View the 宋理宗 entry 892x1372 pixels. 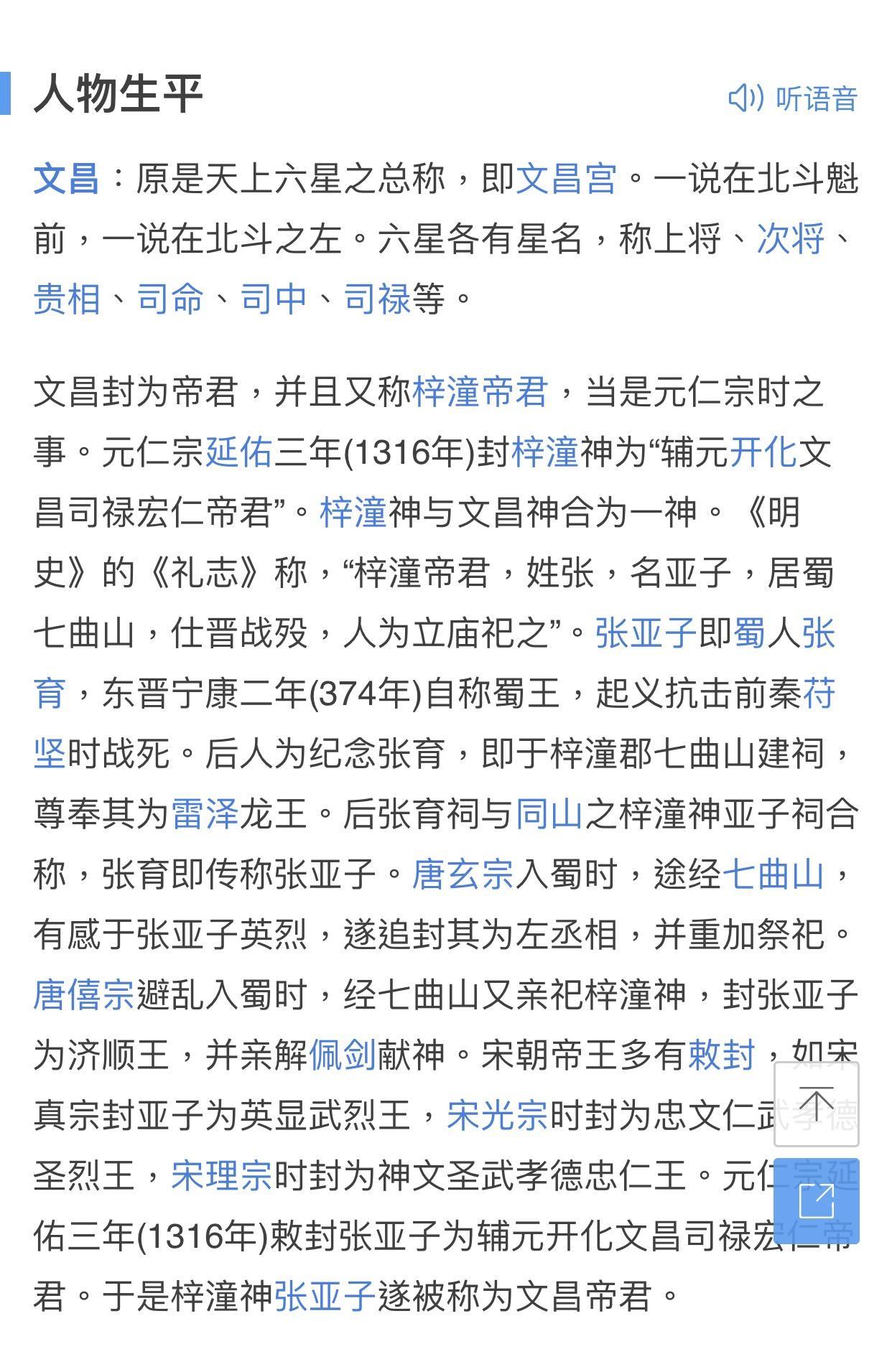(x=222, y=1176)
